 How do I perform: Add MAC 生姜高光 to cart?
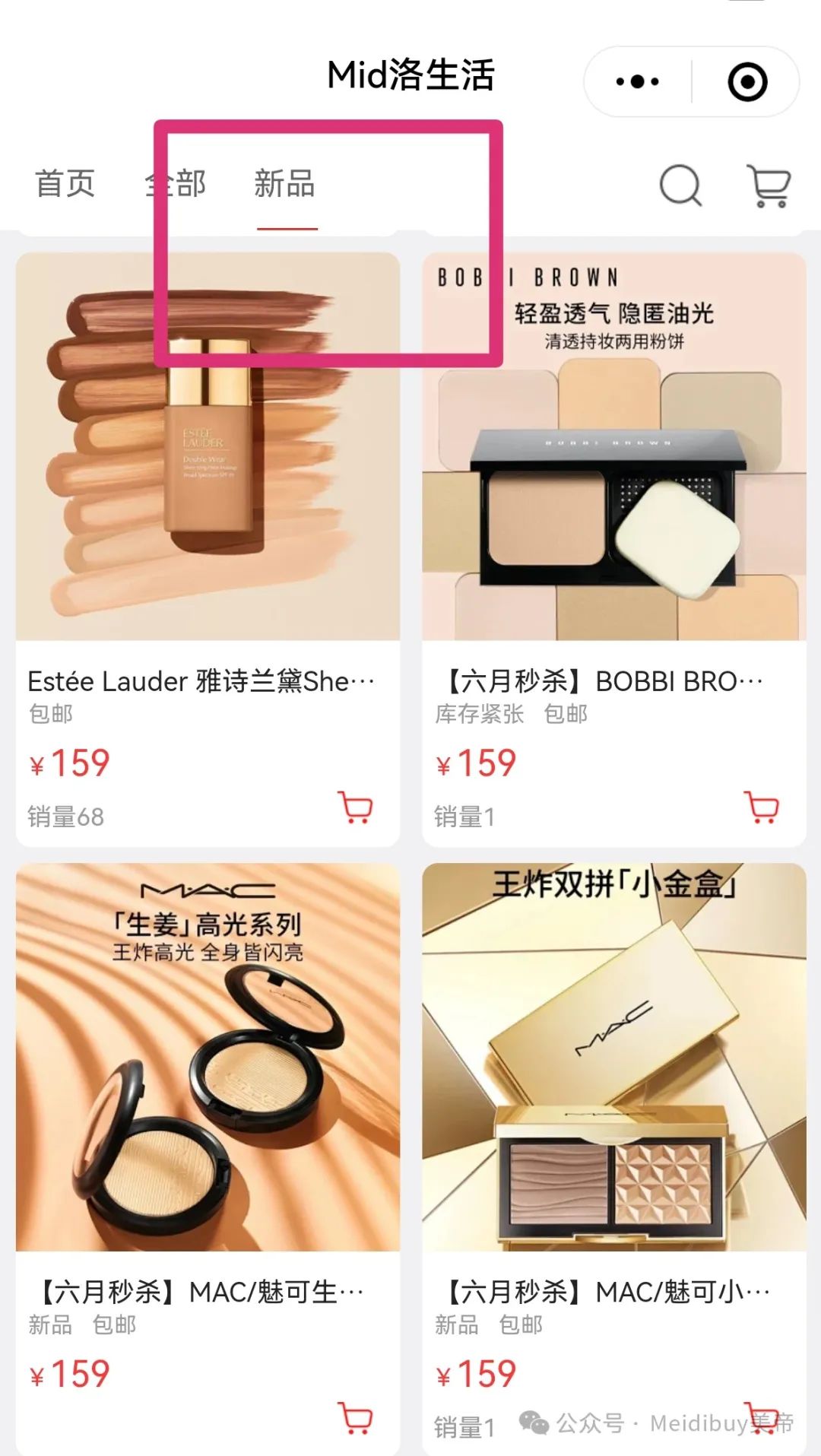click(356, 1419)
